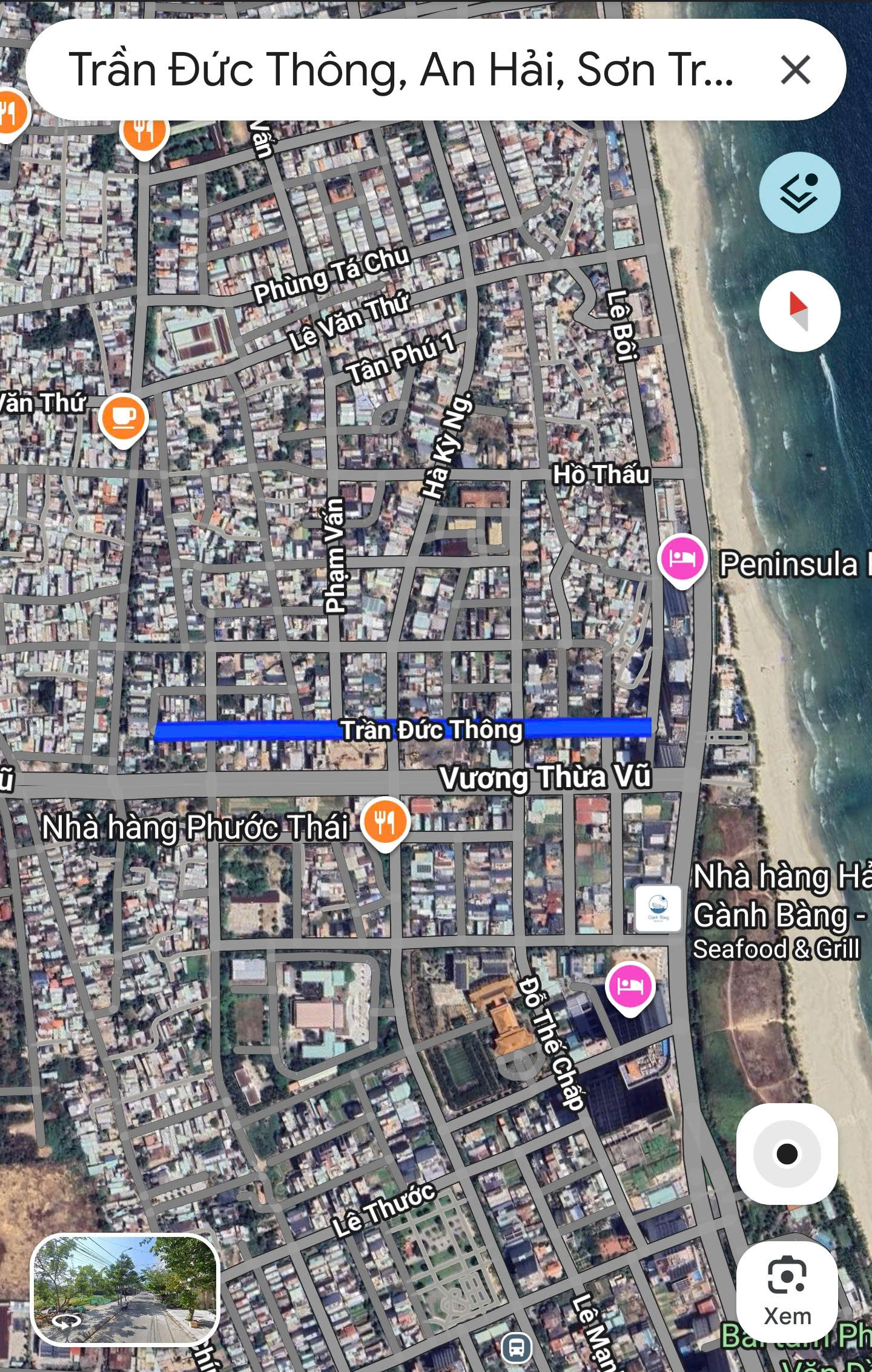
Task: Tap the Xem lens button
Action: (787, 1290)
